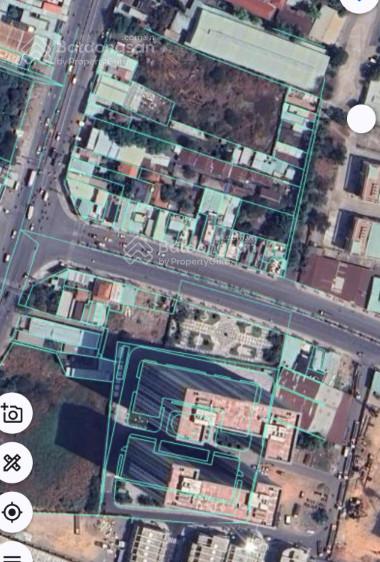Center the map on my location
Image resolution: width=380 pixels, height=562 pixels.
(12, 512)
